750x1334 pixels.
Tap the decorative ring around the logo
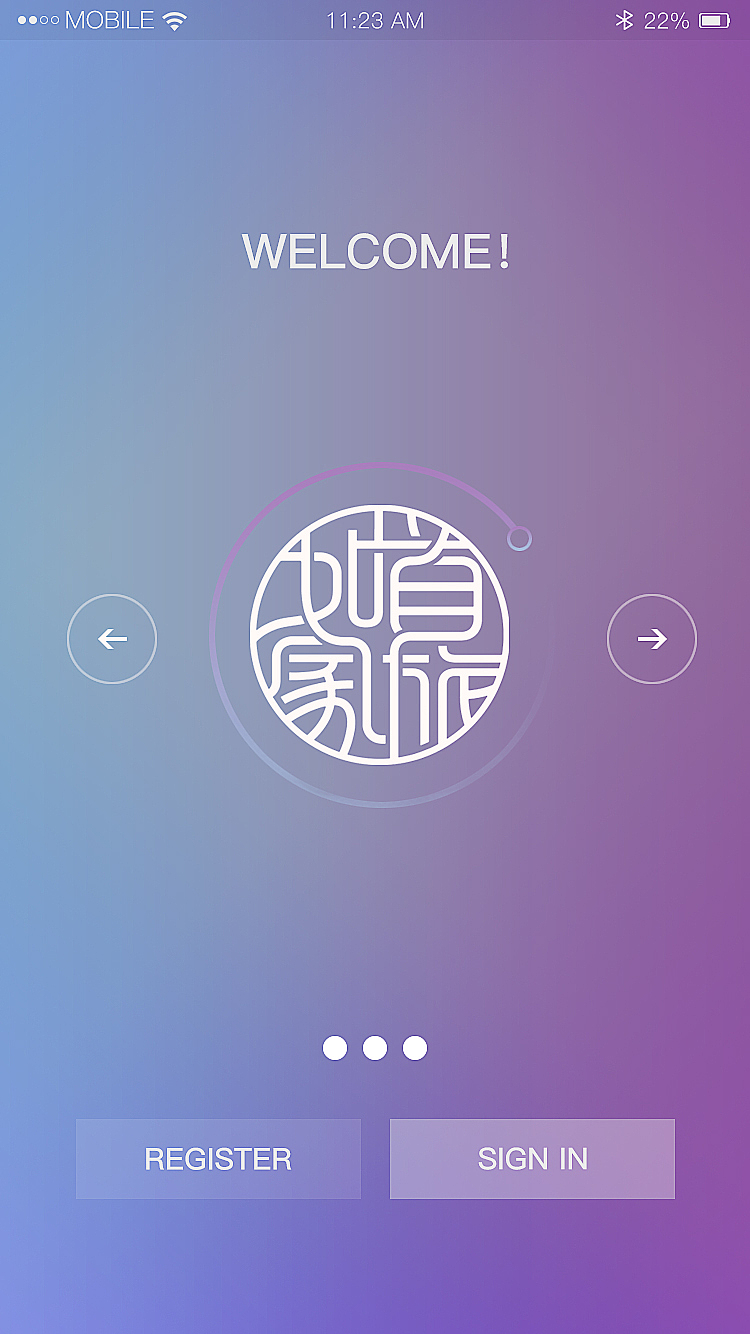click(375, 466)
